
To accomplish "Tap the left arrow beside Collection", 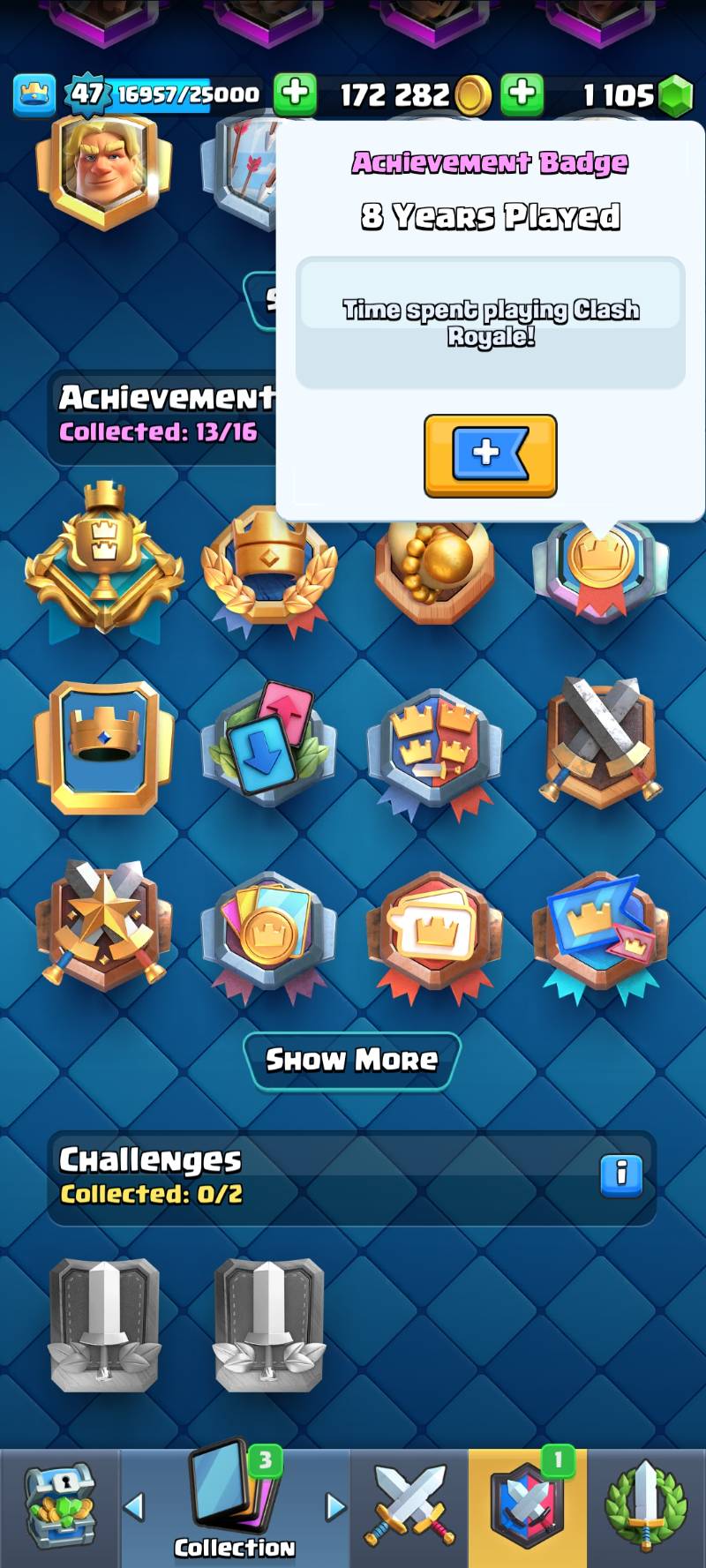I will 134,1507.
